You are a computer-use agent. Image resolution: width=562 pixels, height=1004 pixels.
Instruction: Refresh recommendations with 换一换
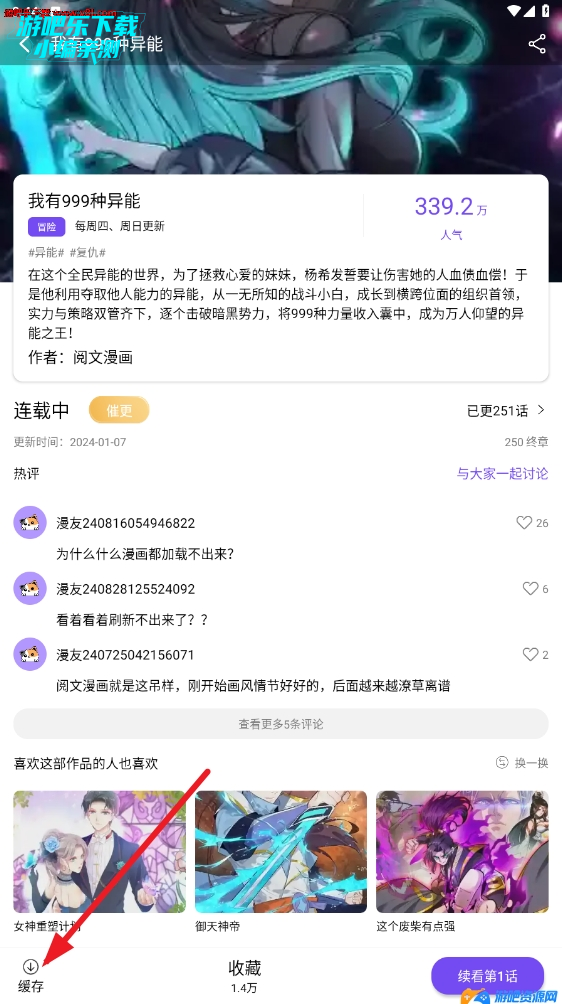[522, 763]
